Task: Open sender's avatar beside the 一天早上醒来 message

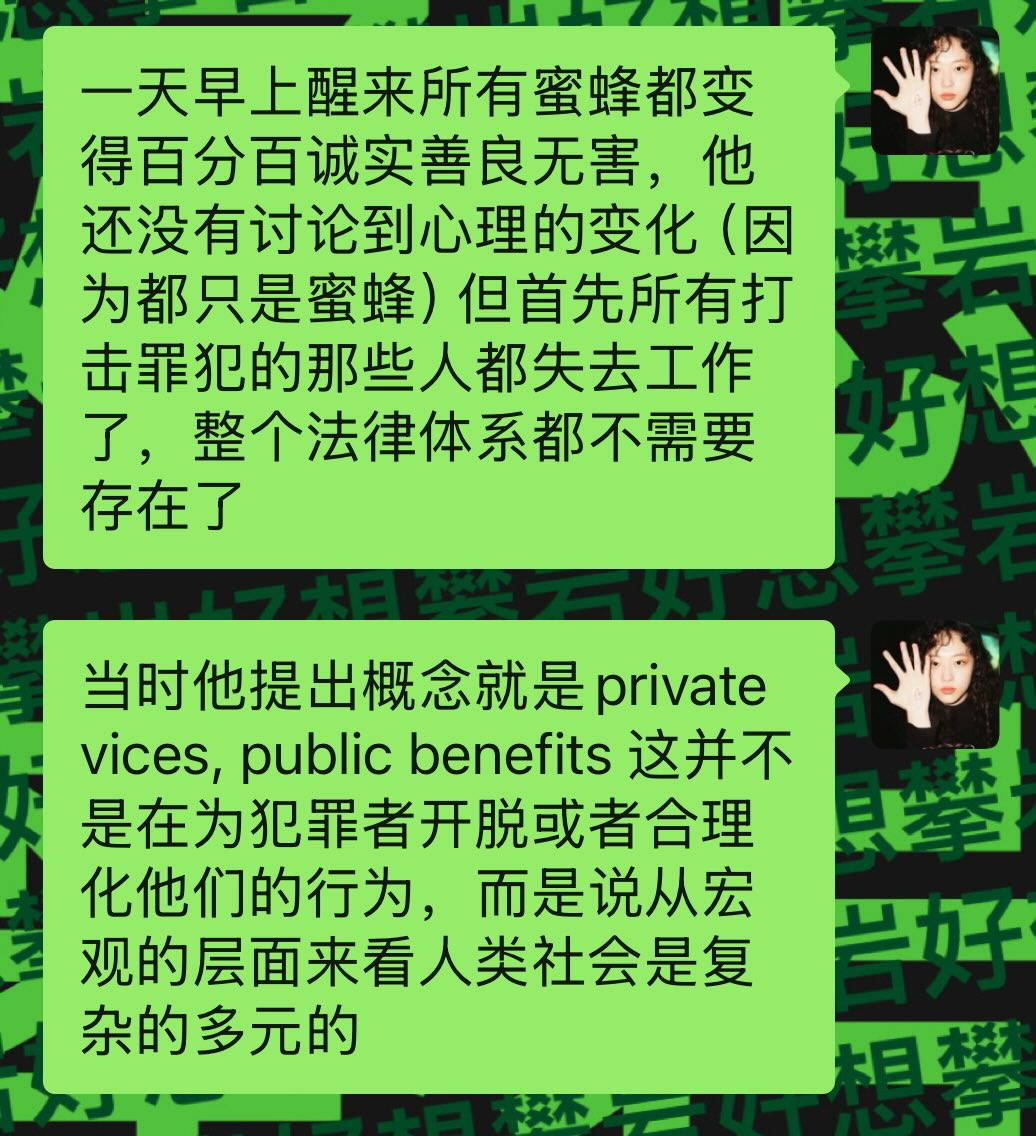Action: (x=934, y=90)
